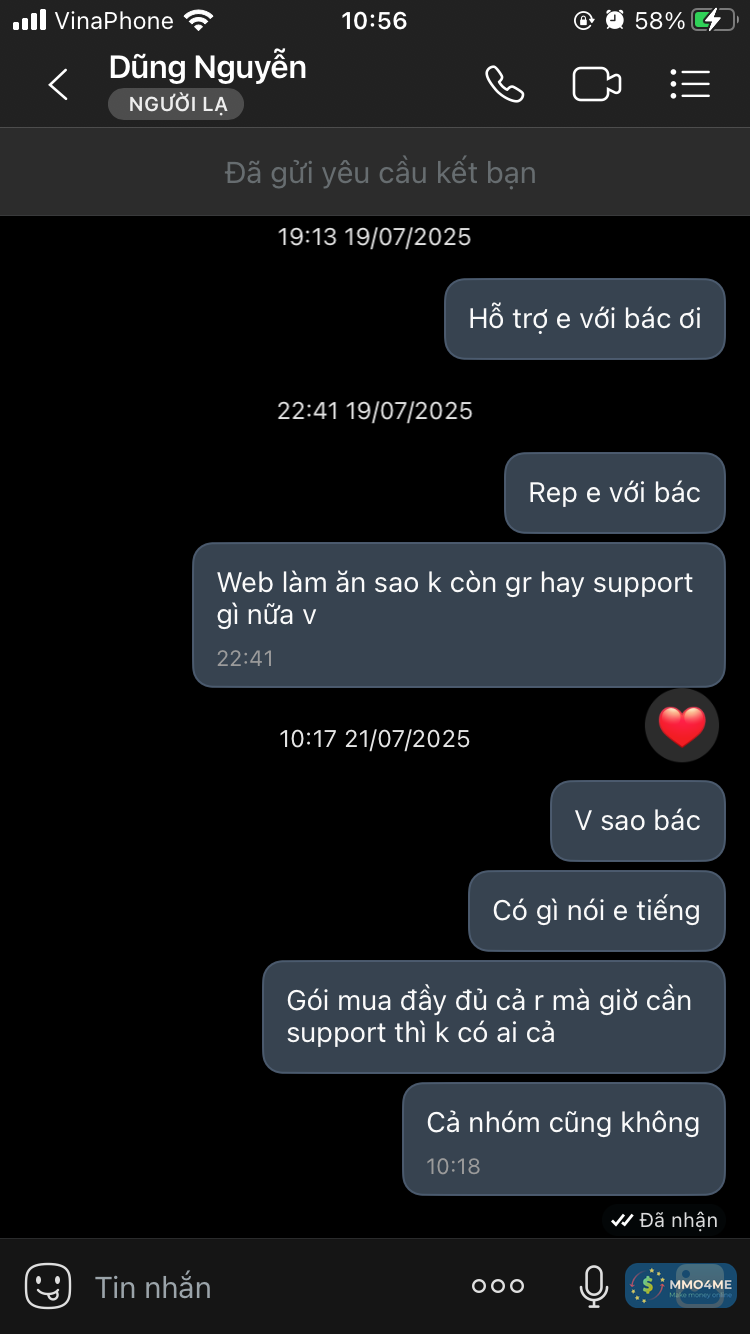This screenshot has width=750, height=1334.
Task: Start a voice call with Dũng Nguyễn
Action: (x=504, y=85)
